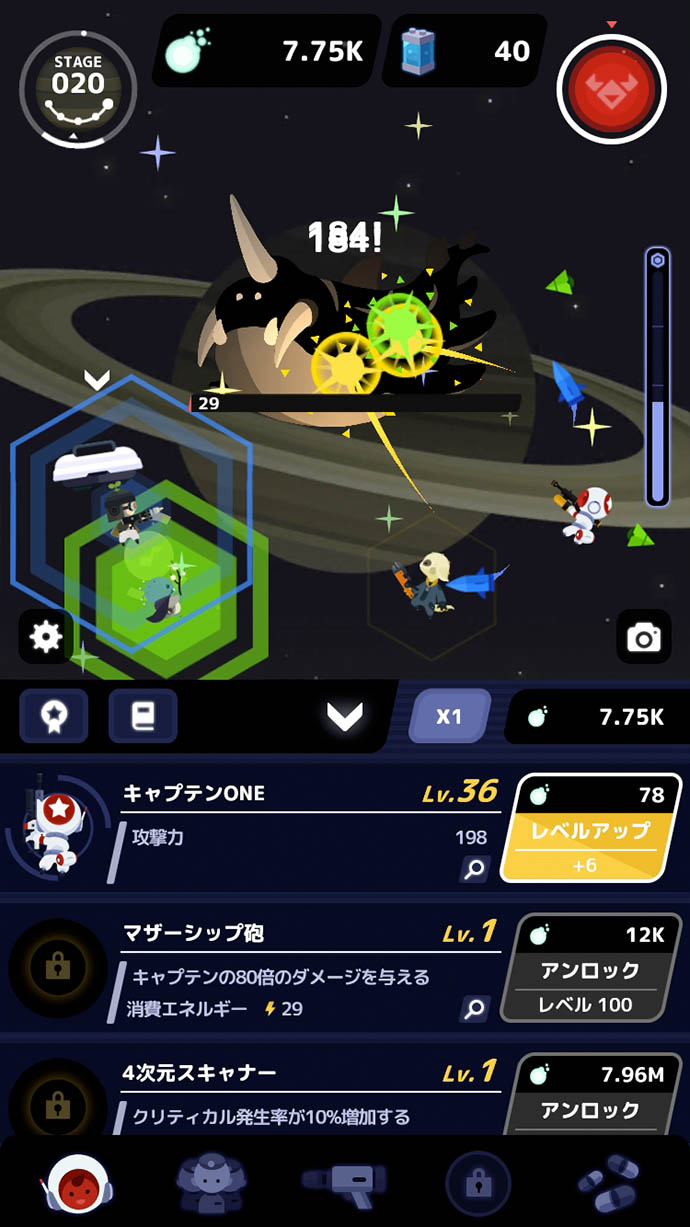
Task: Unlock マザーシップ砲 for 12K
Action: (x=591, y=968)
